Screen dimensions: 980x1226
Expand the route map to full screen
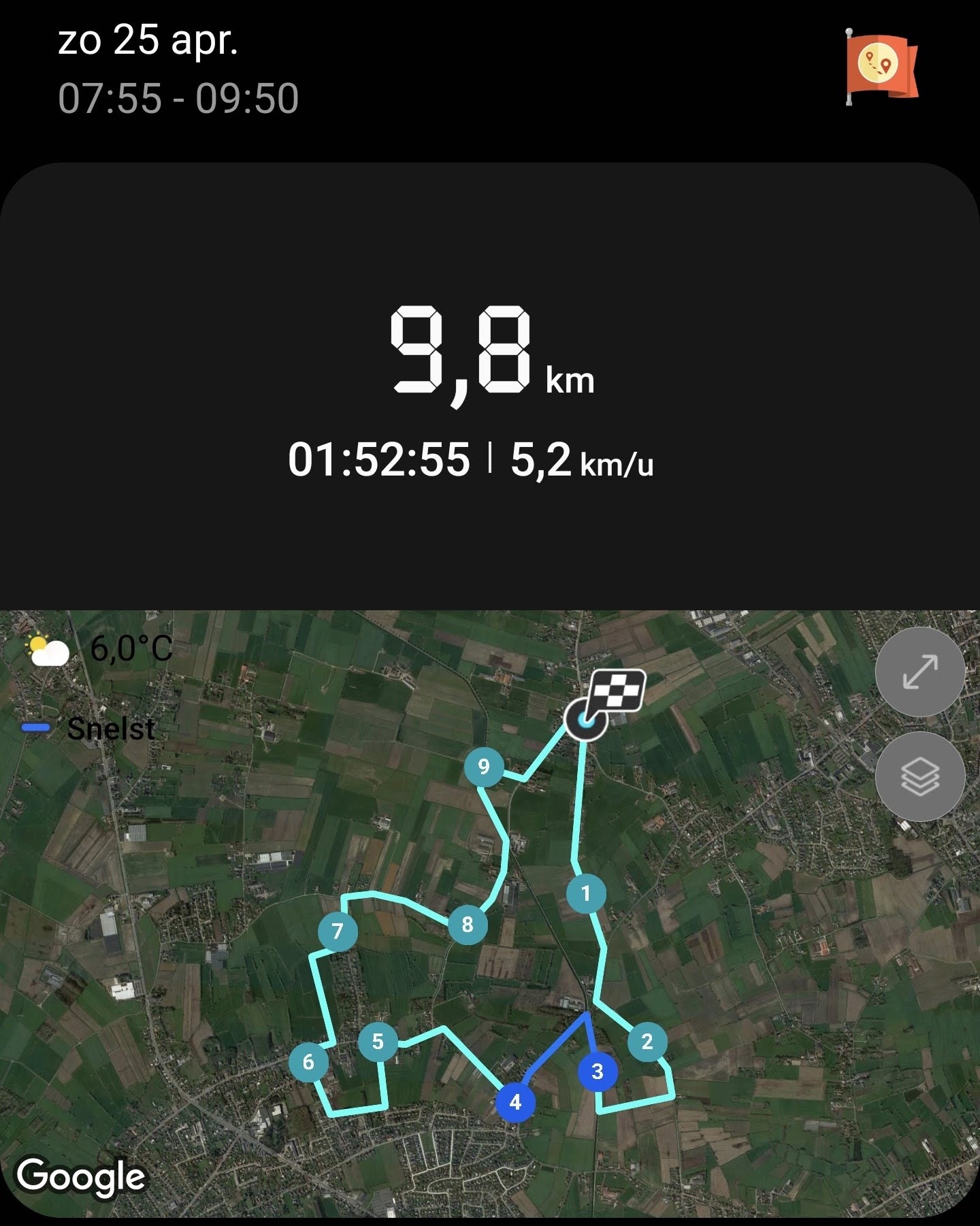point(919,672)
